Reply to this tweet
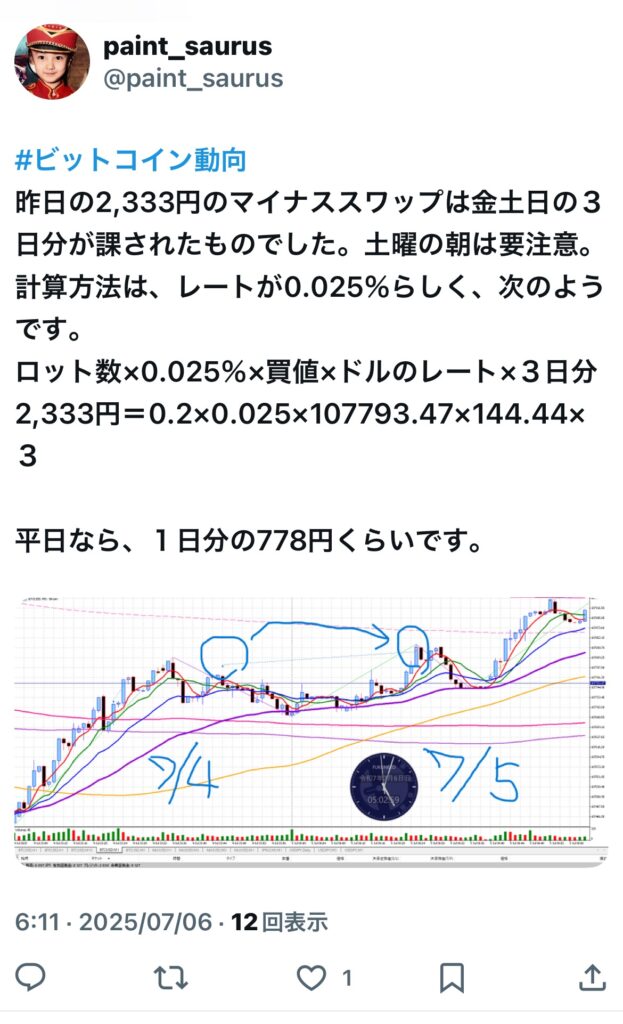The height and width of the screenshot is (1024, 623). (x=30, y=978)
